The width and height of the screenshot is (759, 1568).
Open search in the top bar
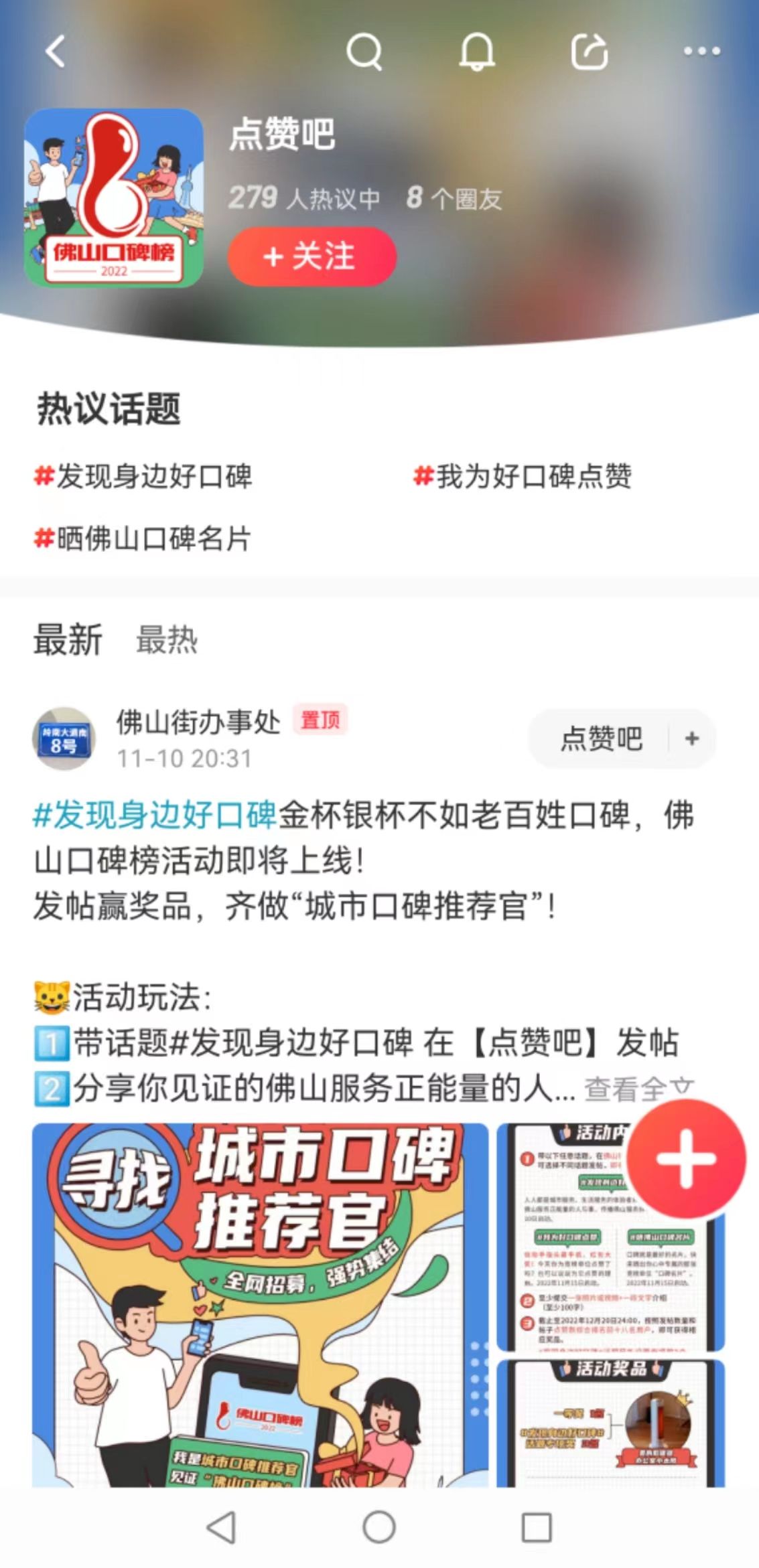point(364,52)
